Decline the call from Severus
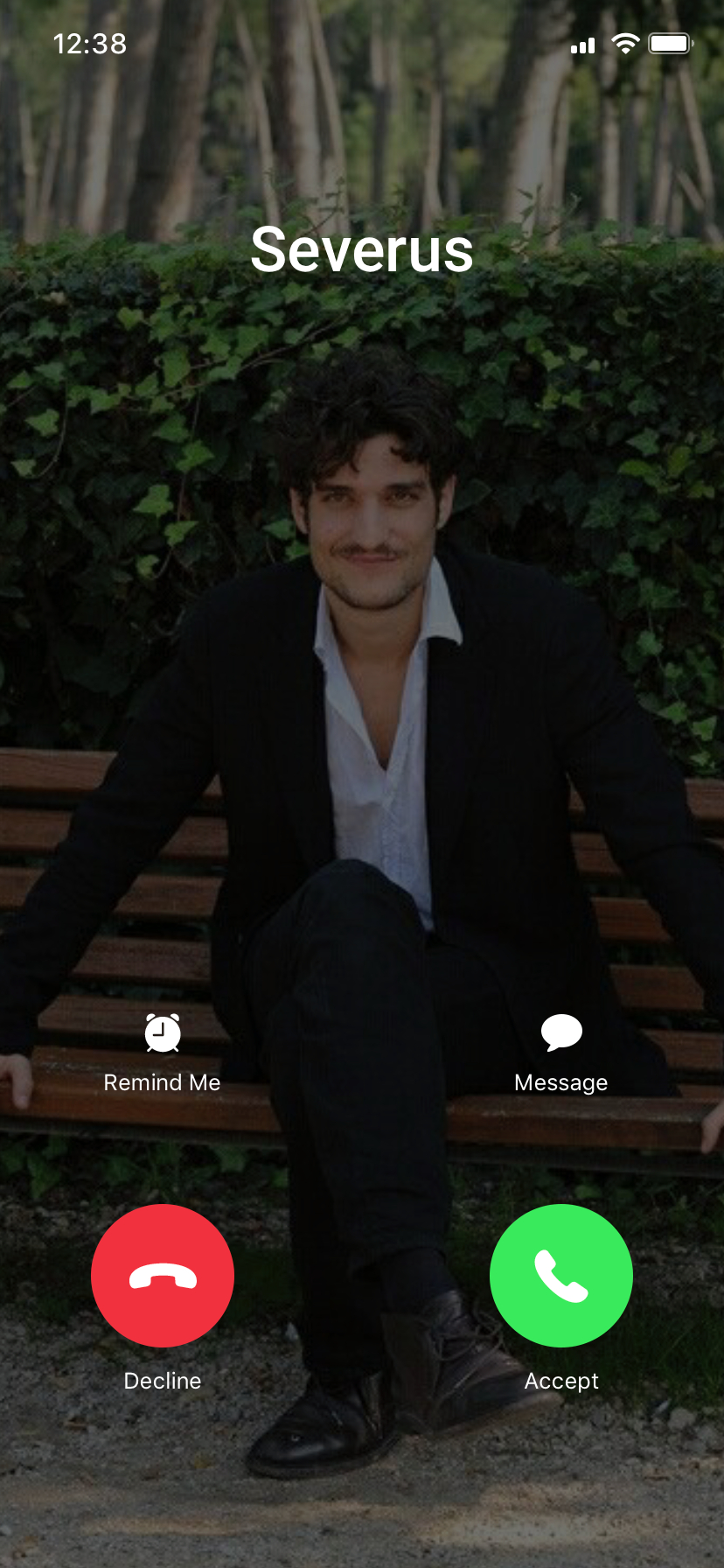The image size is (724, 1568). click(x=163, y=1275)
